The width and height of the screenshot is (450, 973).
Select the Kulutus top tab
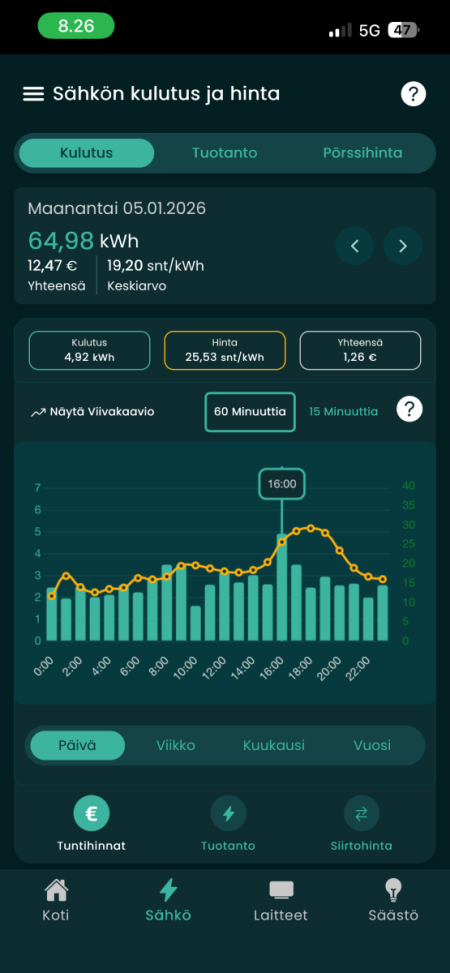coord(86,153)
